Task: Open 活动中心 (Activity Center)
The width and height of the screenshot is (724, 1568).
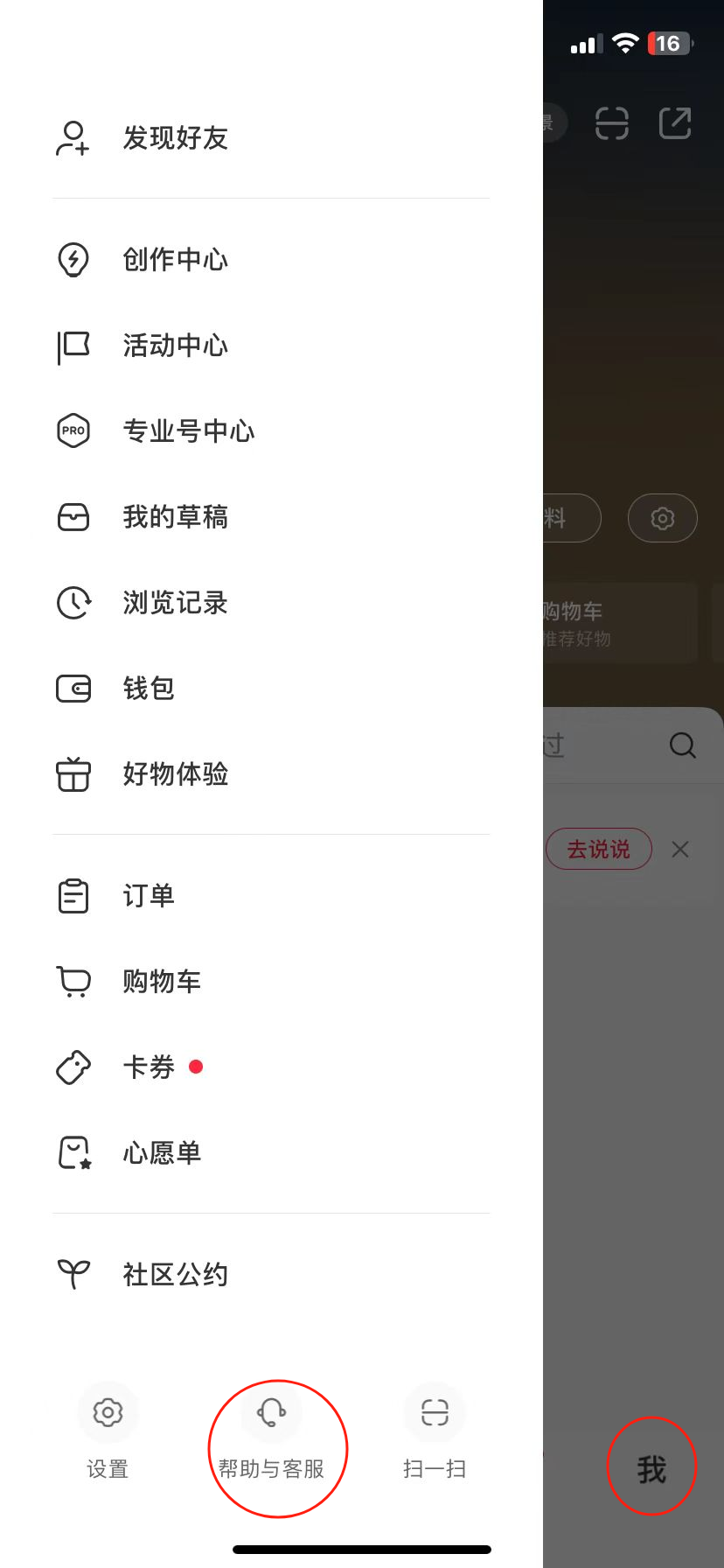Action: 175,345
